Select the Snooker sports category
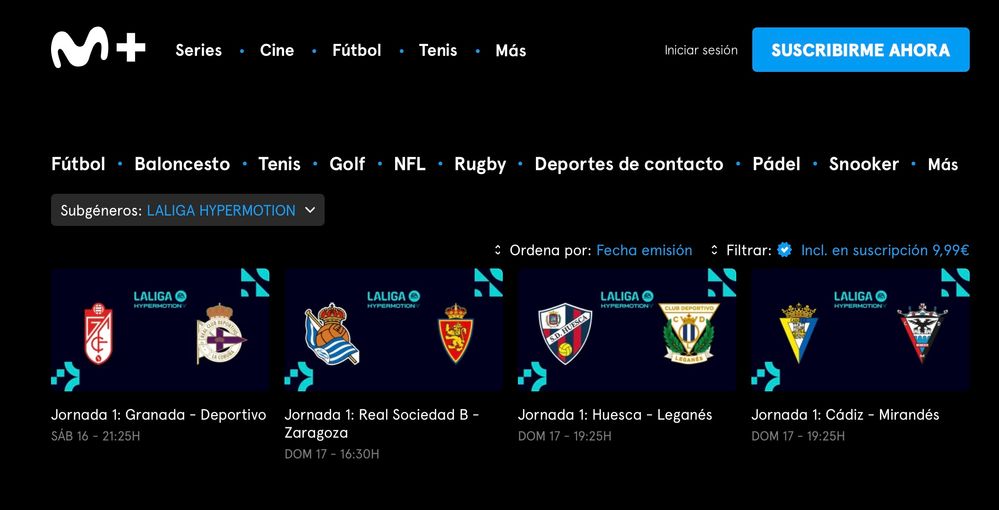The width and height of the screenshot is (999, 510). 863,164
